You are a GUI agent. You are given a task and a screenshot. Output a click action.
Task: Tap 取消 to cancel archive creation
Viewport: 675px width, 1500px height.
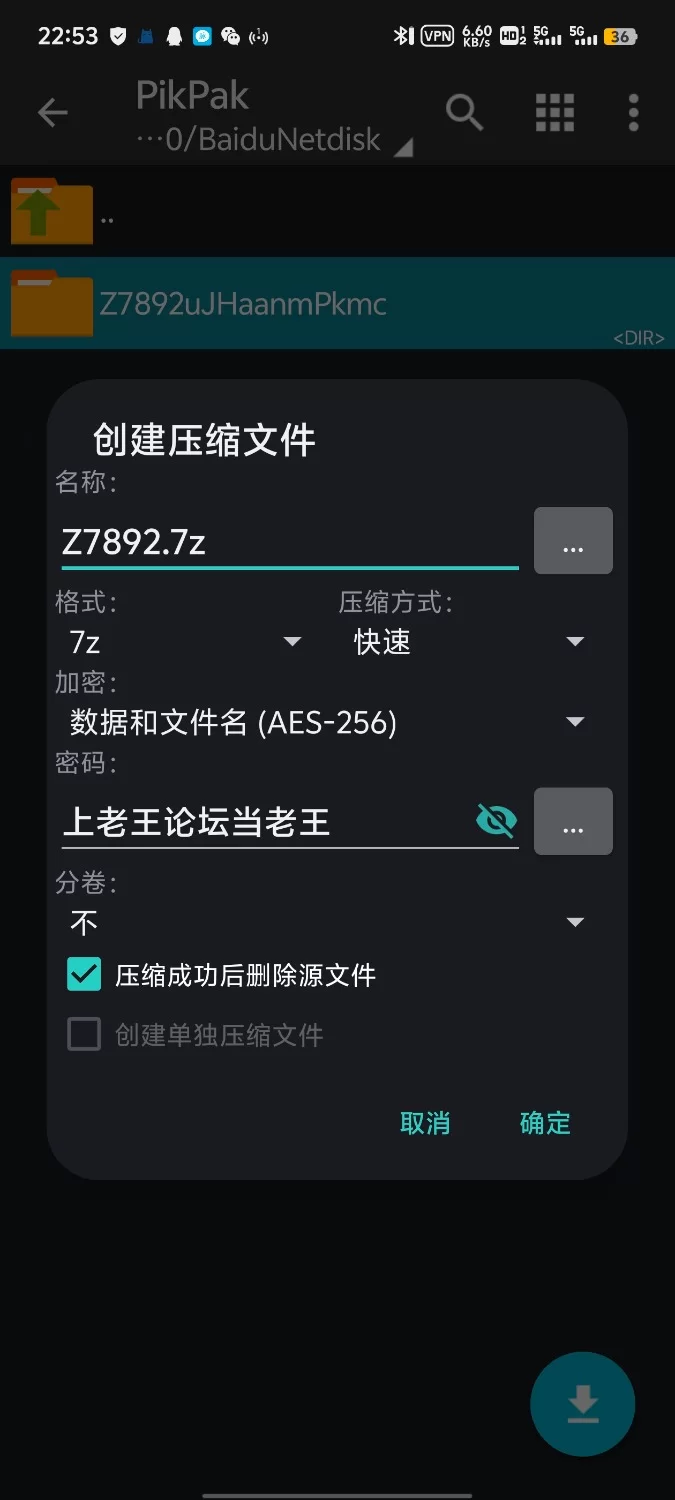(x=425, y=1123)
